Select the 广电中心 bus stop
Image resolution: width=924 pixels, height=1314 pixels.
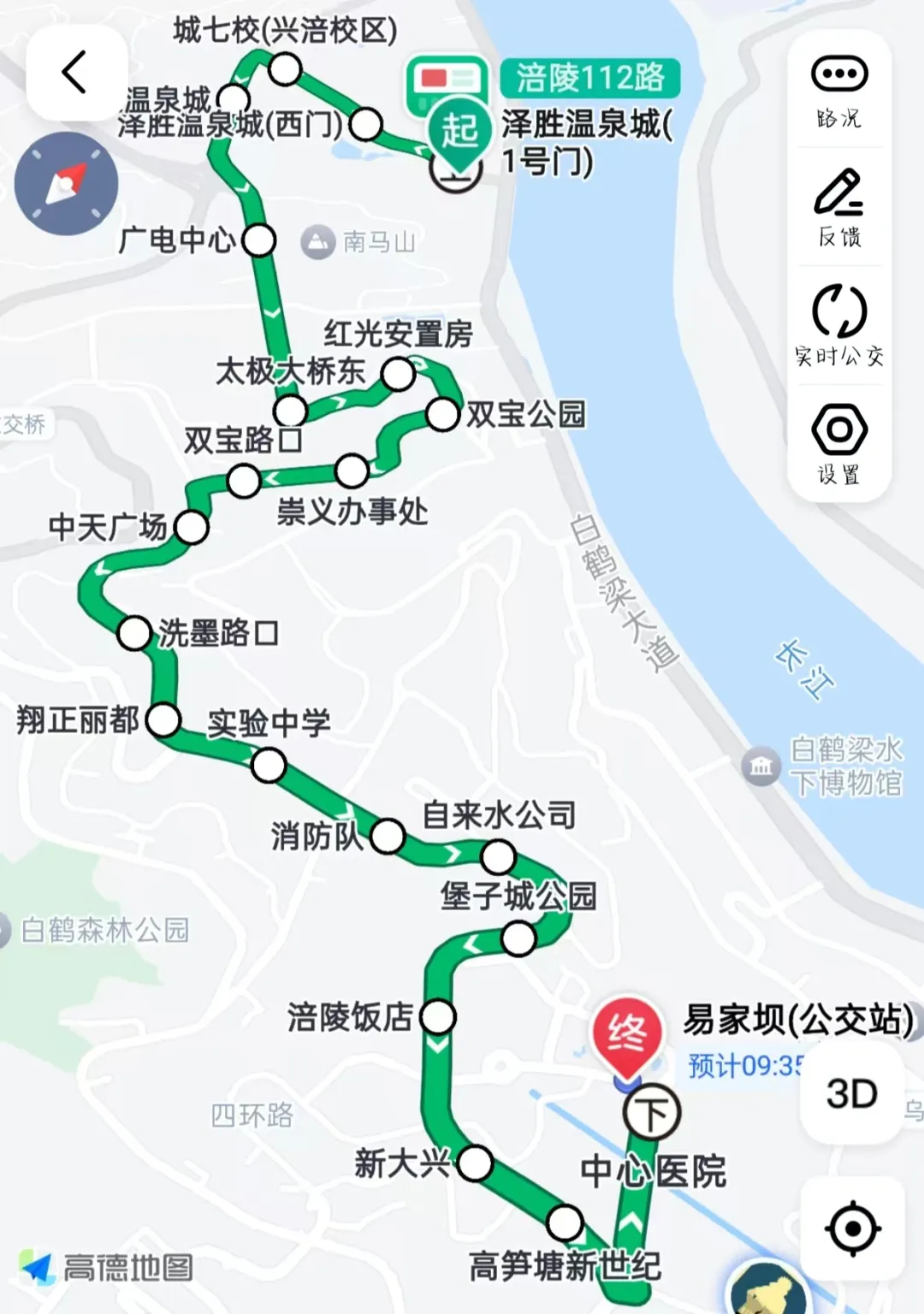pyautogui.click(x=259, y=241)
